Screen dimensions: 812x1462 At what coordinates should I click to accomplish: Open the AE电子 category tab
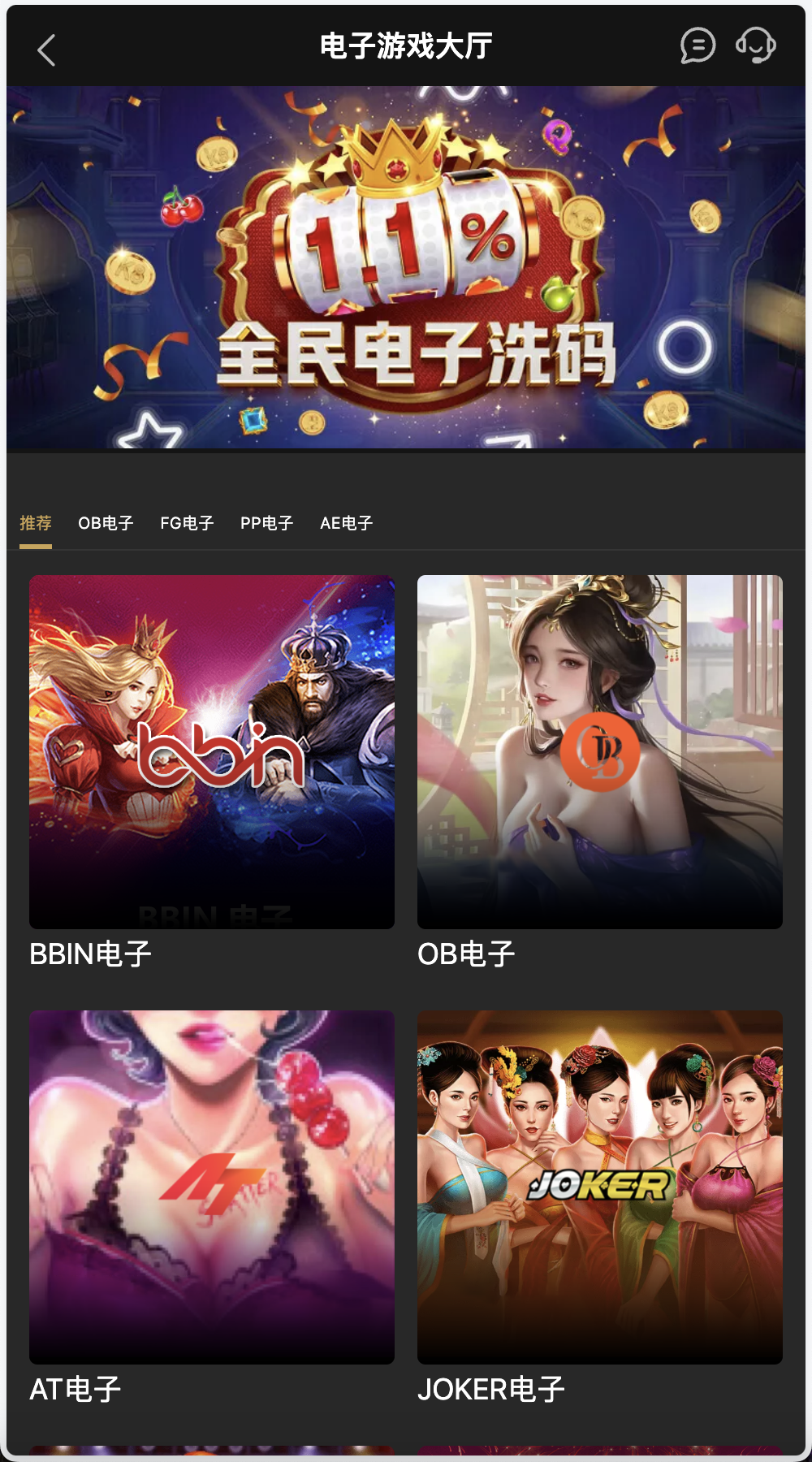pyautogui.click(x=347, y=522)
